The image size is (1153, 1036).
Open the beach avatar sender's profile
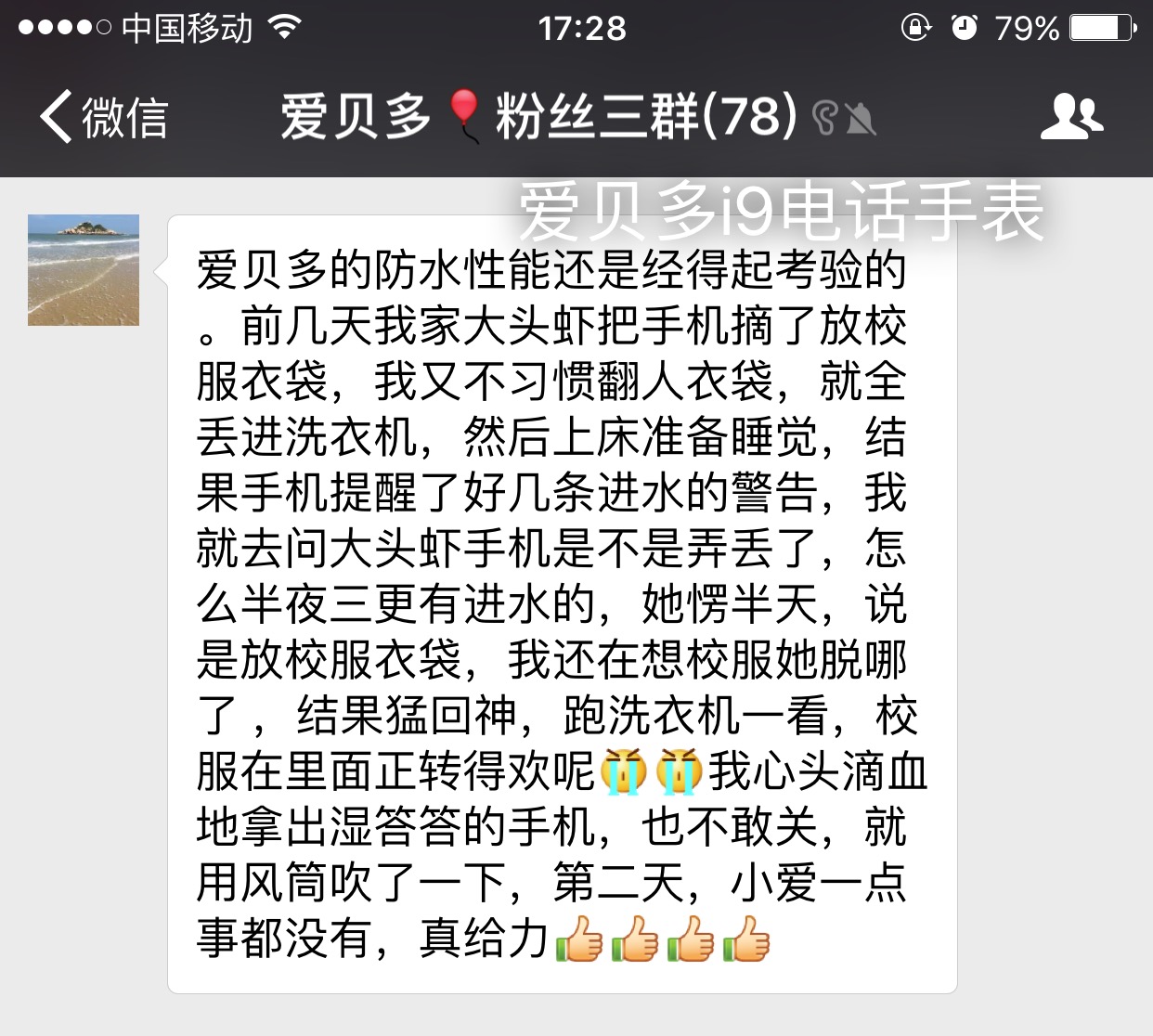[84, 270]
